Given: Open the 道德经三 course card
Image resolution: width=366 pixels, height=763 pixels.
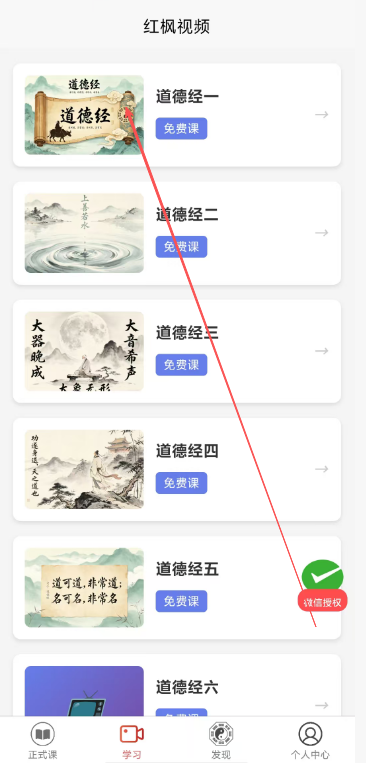Looking at the screenshot, I should (177, 351).
